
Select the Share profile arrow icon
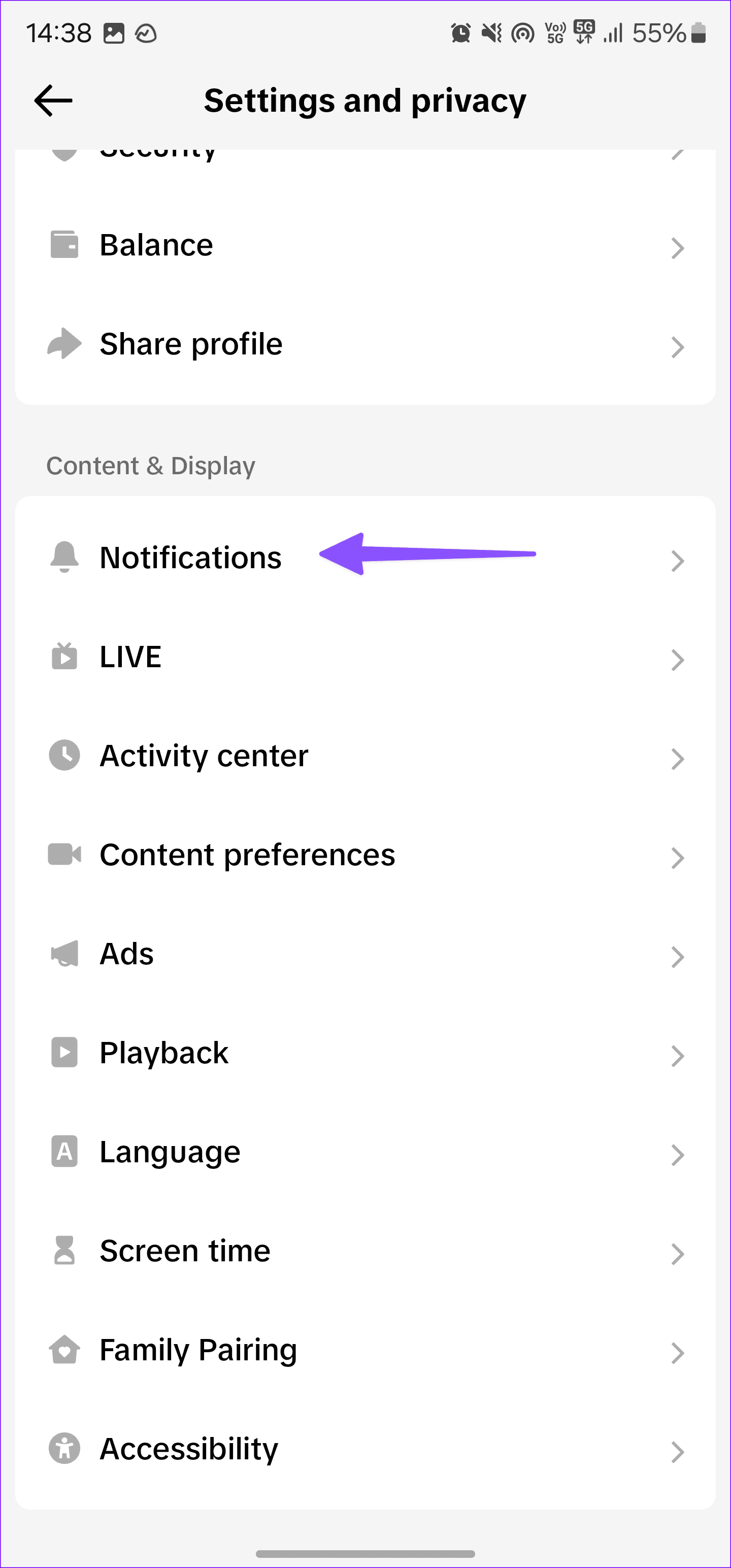tap(64, 344)
